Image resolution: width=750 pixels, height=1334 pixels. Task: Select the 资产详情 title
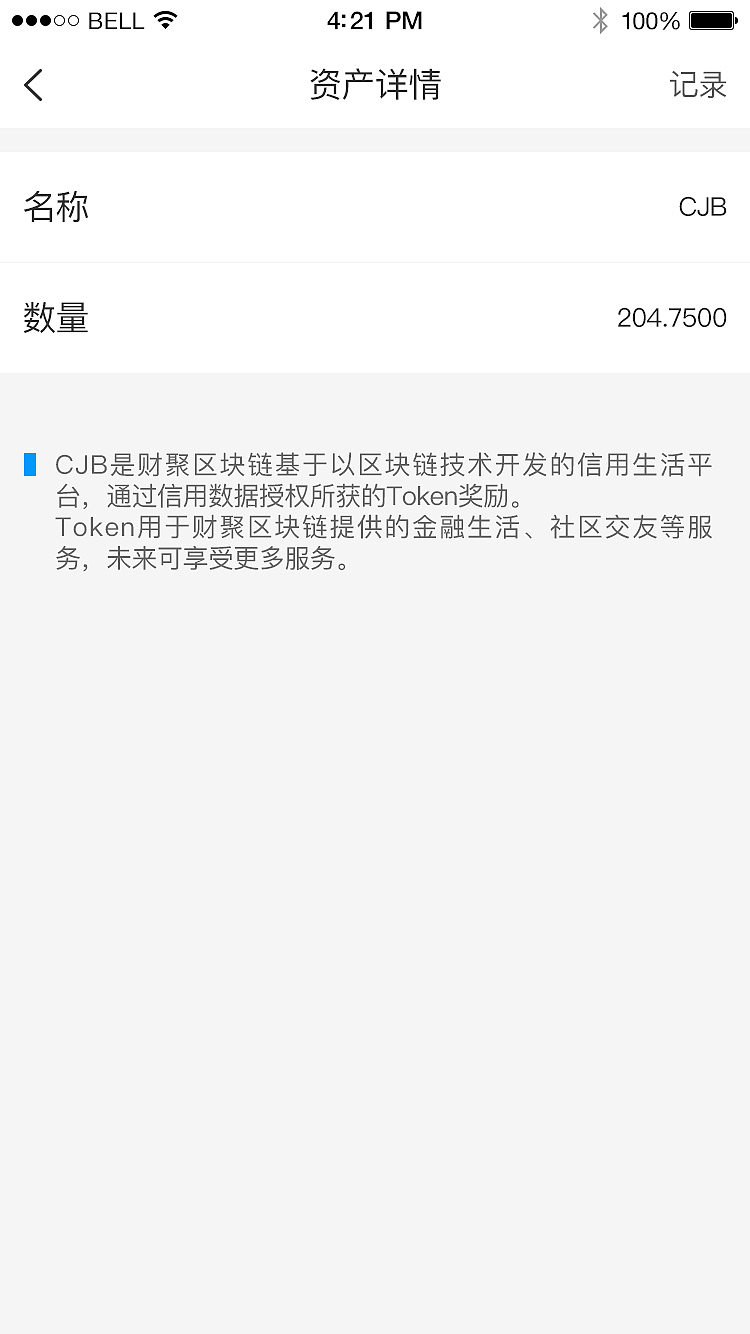coord(375,85)
